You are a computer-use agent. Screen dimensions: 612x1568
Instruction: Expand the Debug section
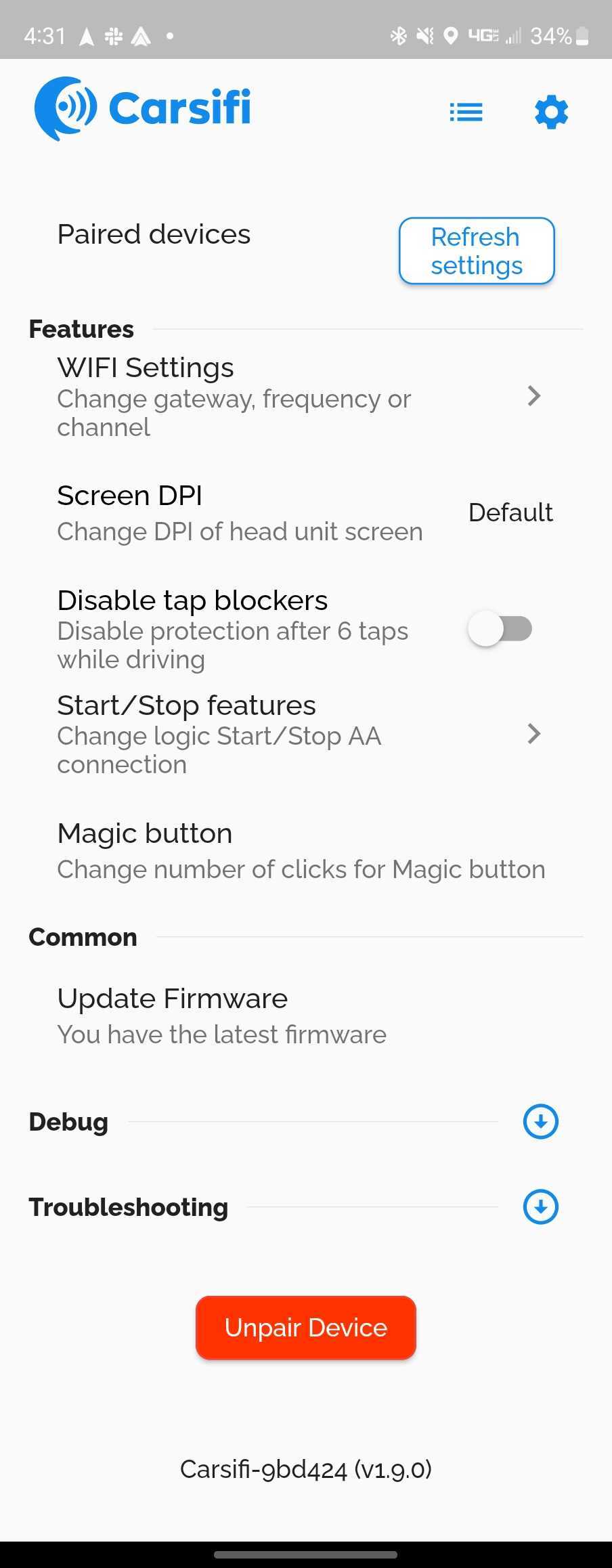point(540,1122)
